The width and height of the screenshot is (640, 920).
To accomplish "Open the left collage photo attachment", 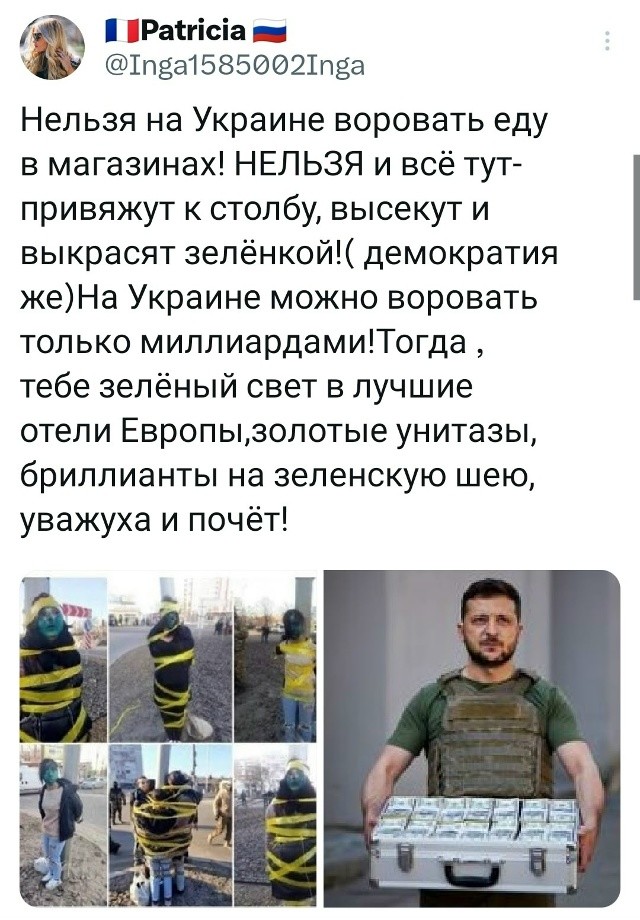I will [168, 738].
